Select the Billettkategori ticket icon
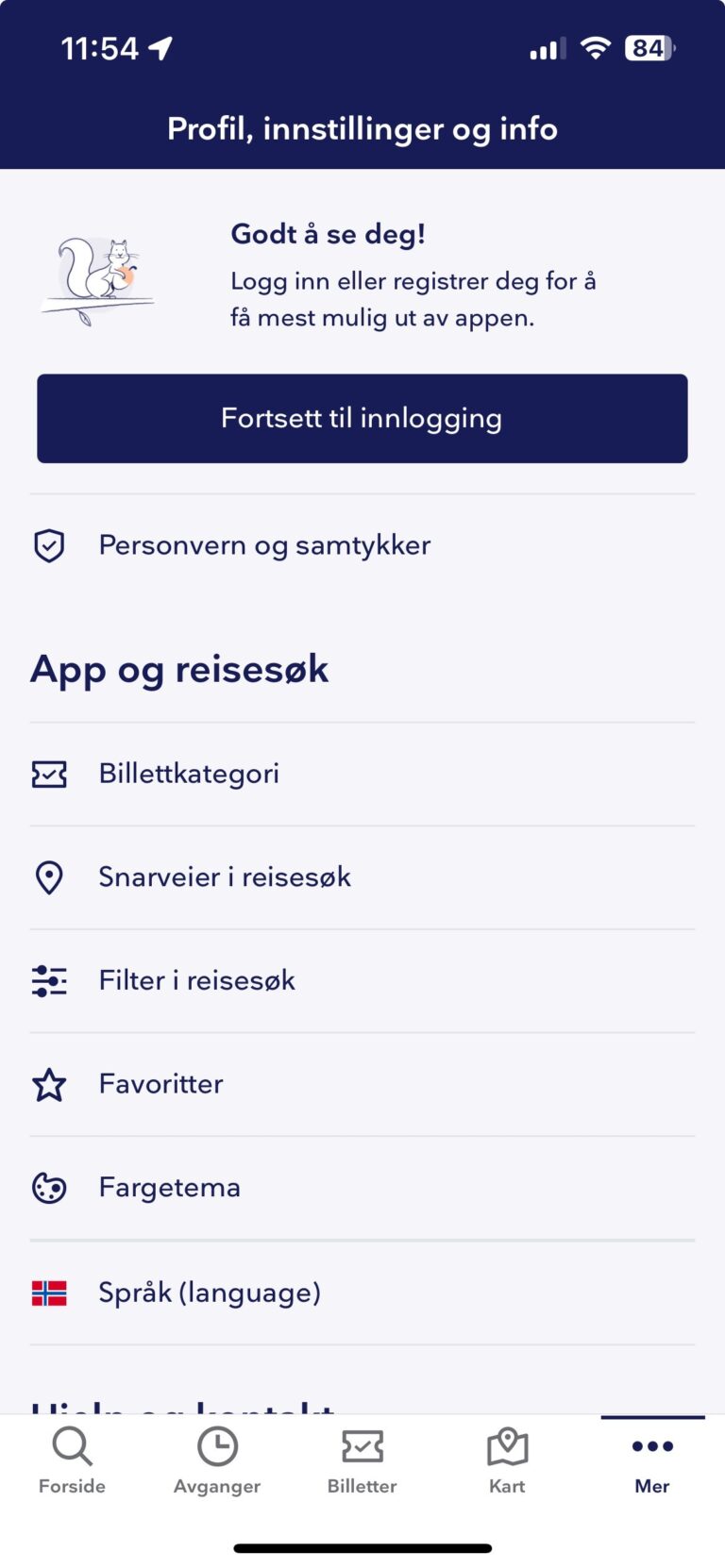 48,774
